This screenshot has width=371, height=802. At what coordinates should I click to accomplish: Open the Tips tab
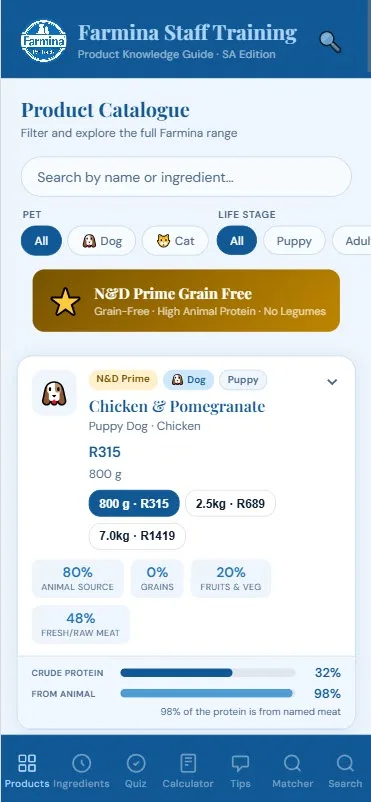(x=240, y=771)
